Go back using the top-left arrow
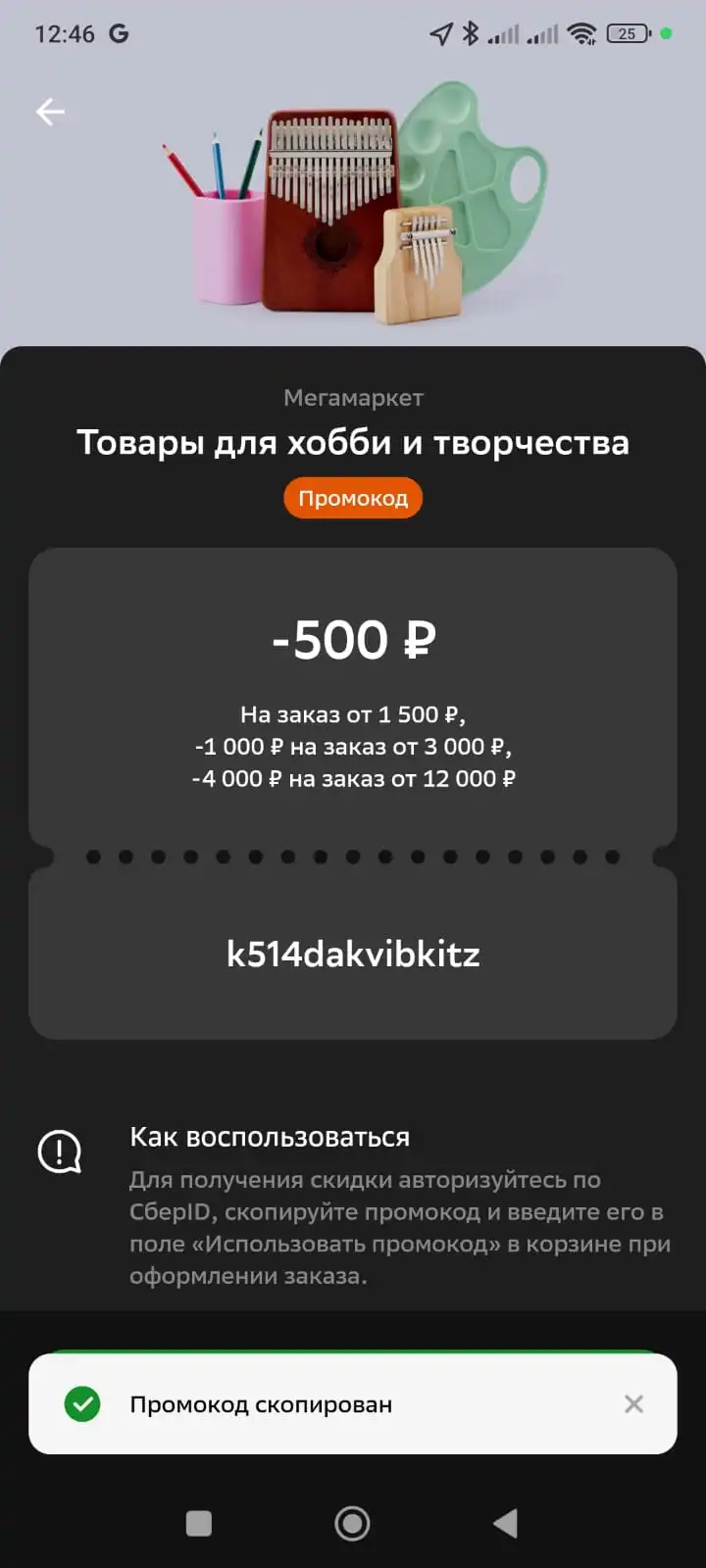The height and width of the screenshot is (1568, 706). (50, 113)
